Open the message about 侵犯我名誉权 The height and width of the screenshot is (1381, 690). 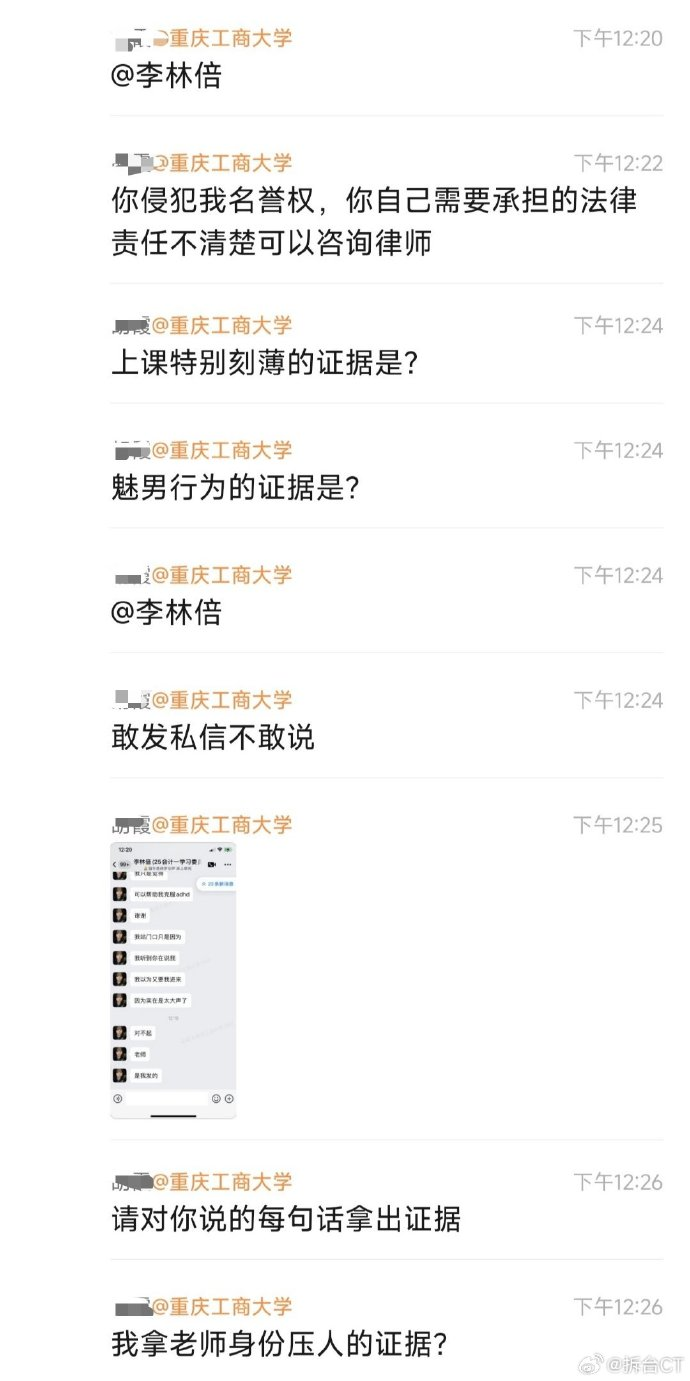[373, 221]
